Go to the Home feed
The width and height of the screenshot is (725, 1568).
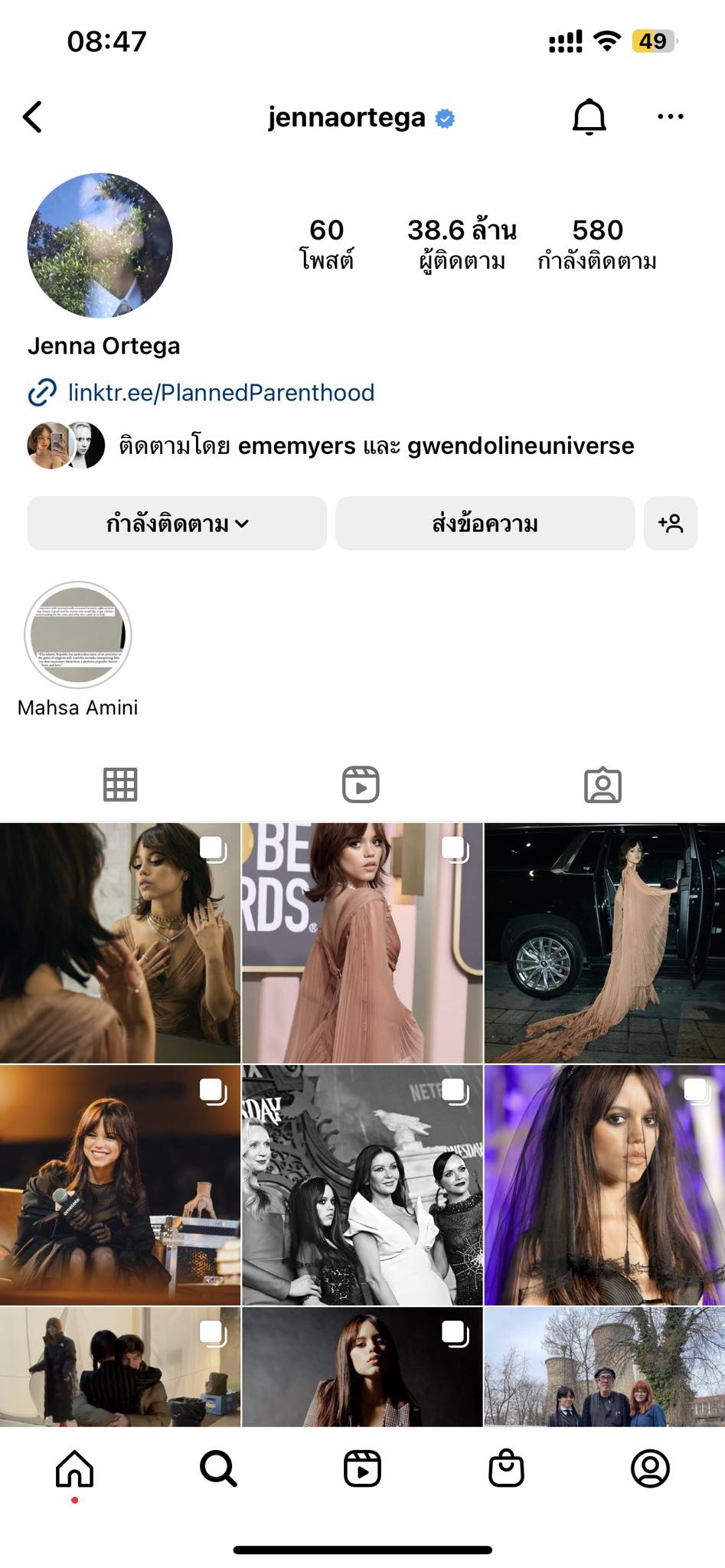(x=74, y=1468)
